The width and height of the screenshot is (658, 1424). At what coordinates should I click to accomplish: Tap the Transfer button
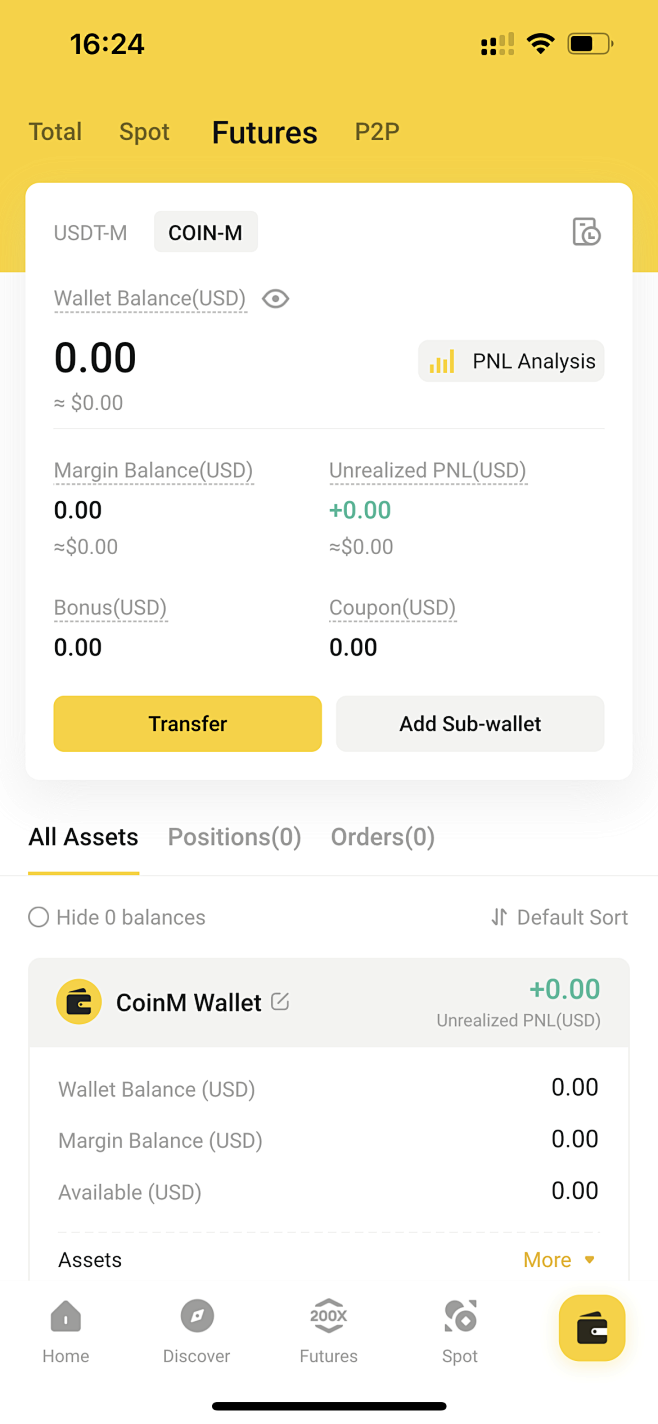point(188,724)
